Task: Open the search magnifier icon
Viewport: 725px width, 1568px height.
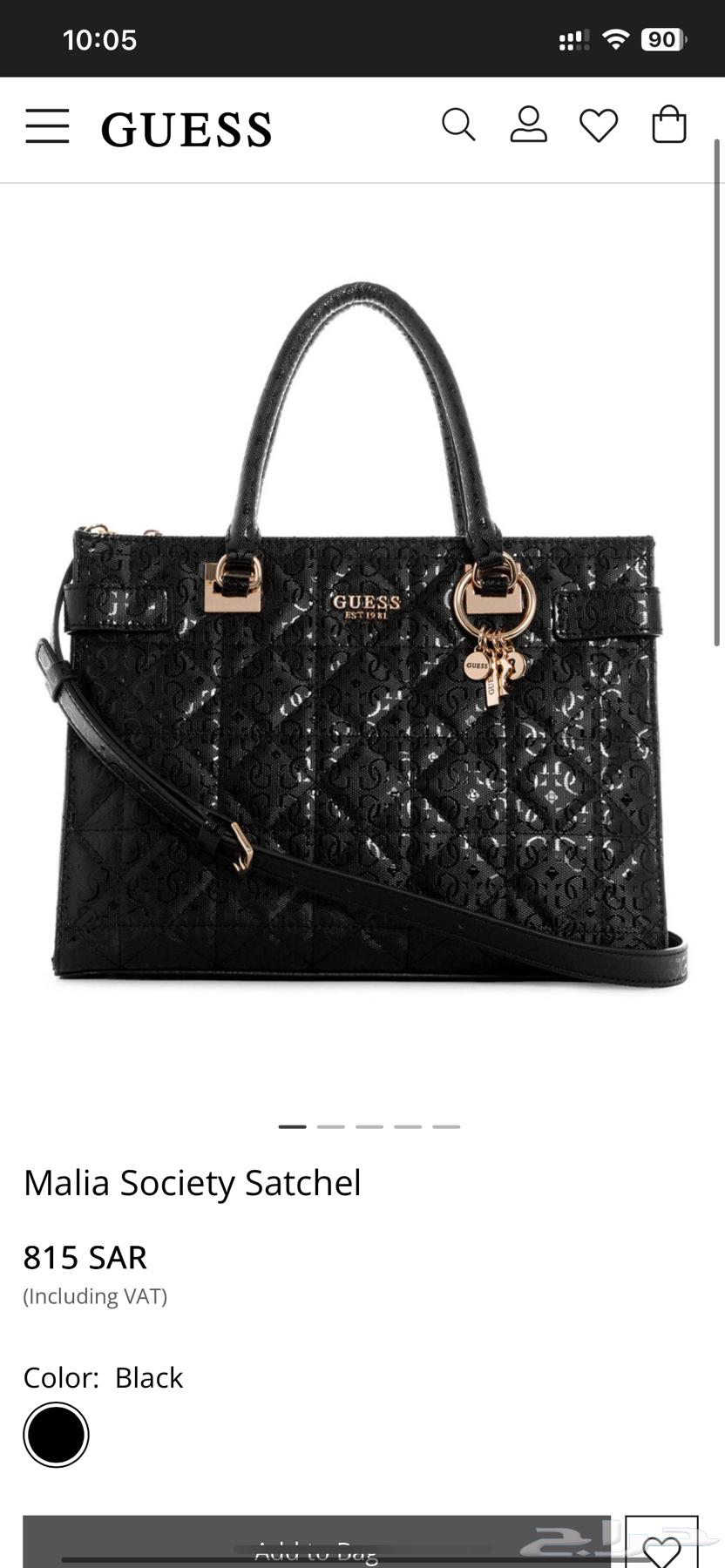Action: point(458,125)
